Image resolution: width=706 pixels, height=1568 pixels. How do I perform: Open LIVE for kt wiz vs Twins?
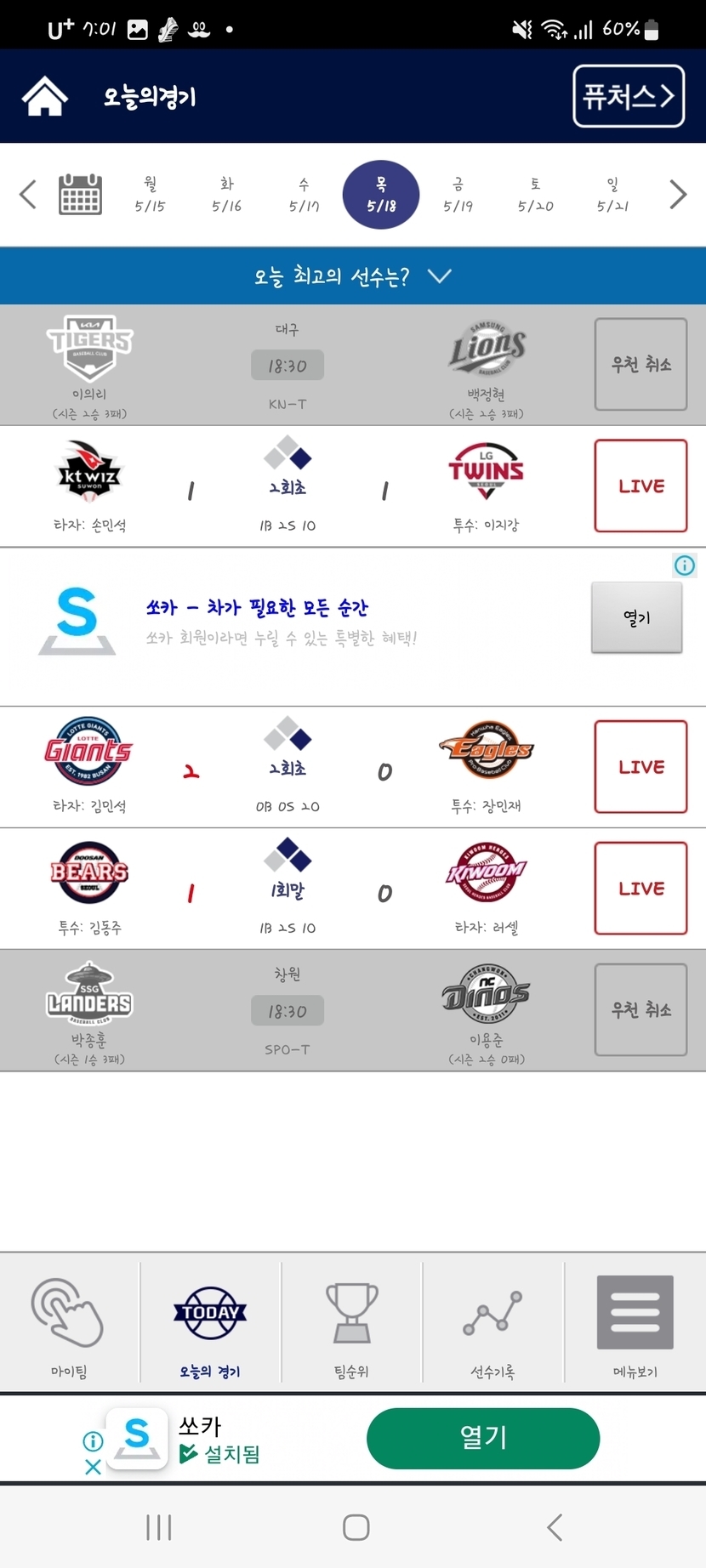(641, 486)
